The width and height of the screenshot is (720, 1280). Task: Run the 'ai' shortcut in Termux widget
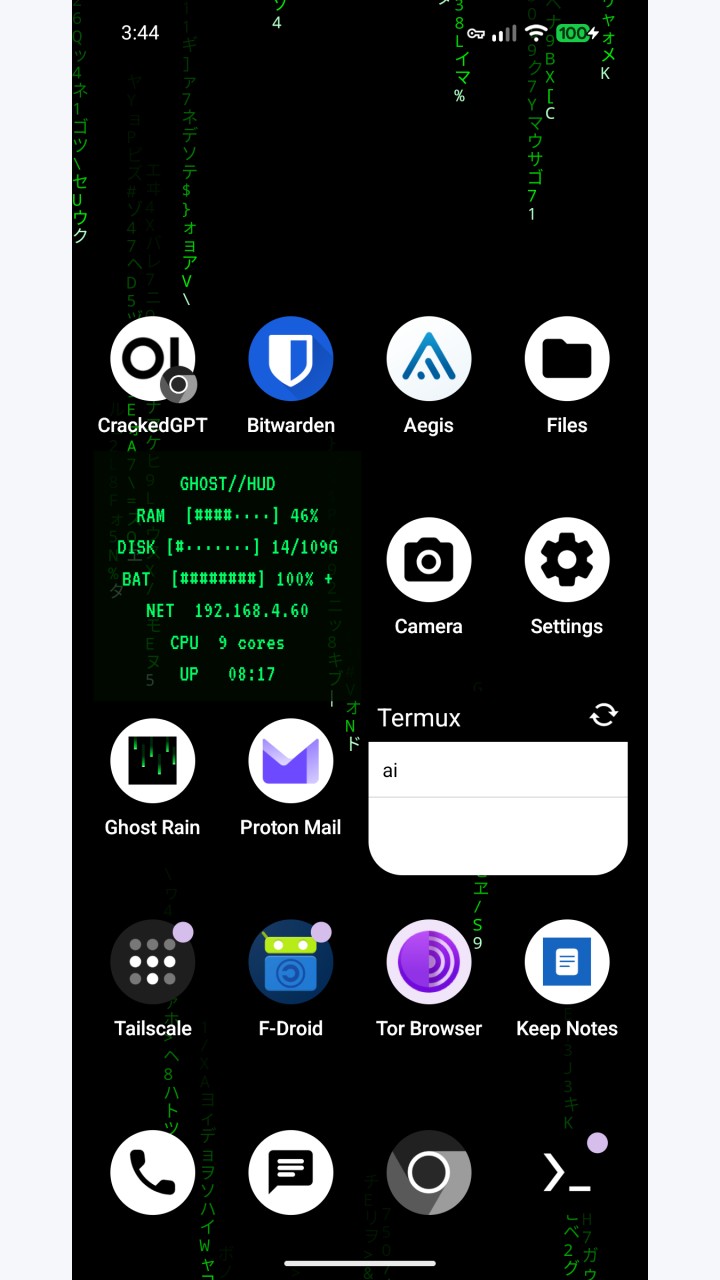[x=498, y=770]
